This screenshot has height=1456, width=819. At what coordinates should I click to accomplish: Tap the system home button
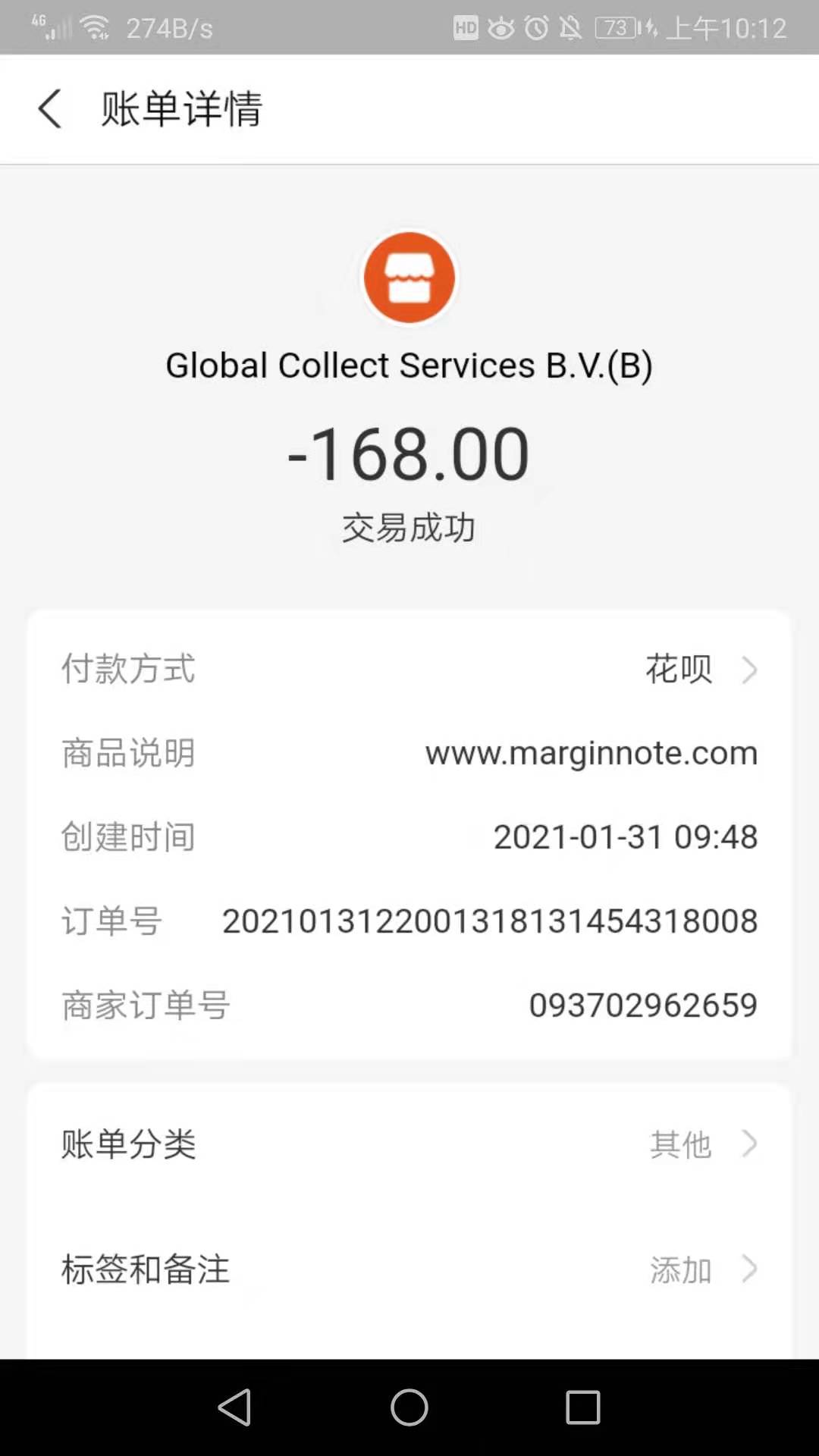coord(409,1407)
